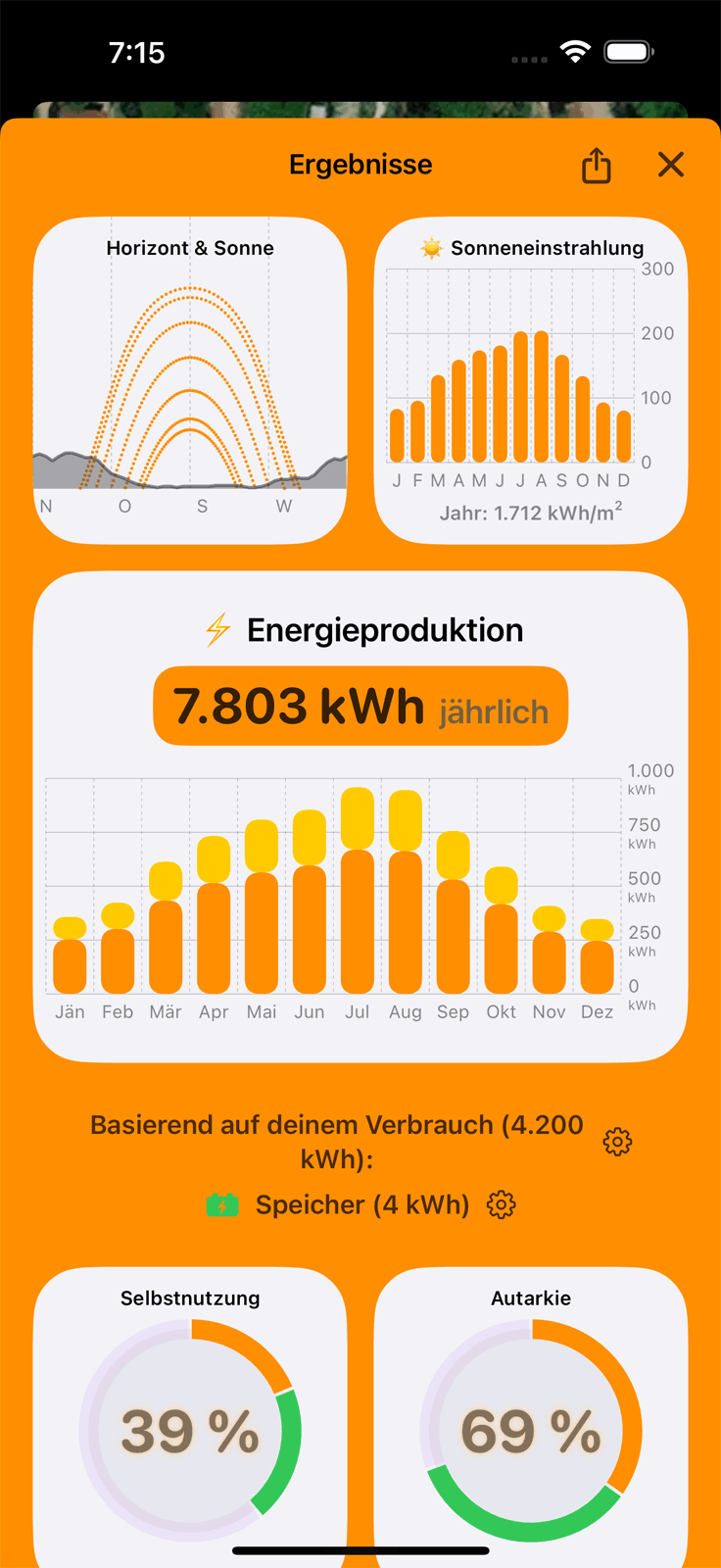Tap the Verbrauch (4.200 kWh) text

[x=337, y=1141]
